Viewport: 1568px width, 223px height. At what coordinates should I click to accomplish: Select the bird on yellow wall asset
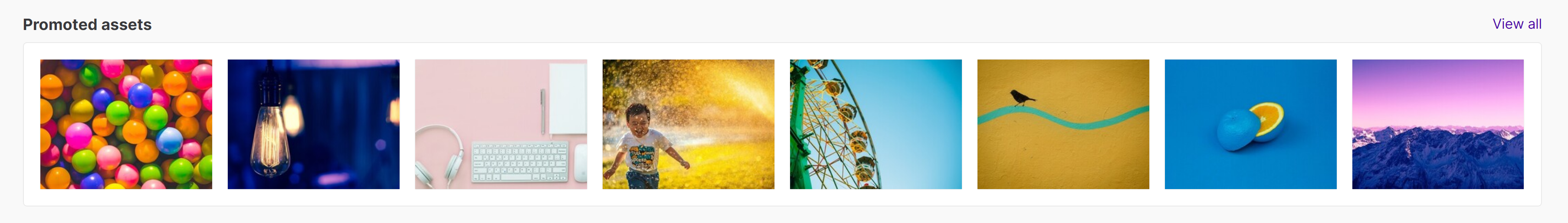click(x=1063, y=124)
